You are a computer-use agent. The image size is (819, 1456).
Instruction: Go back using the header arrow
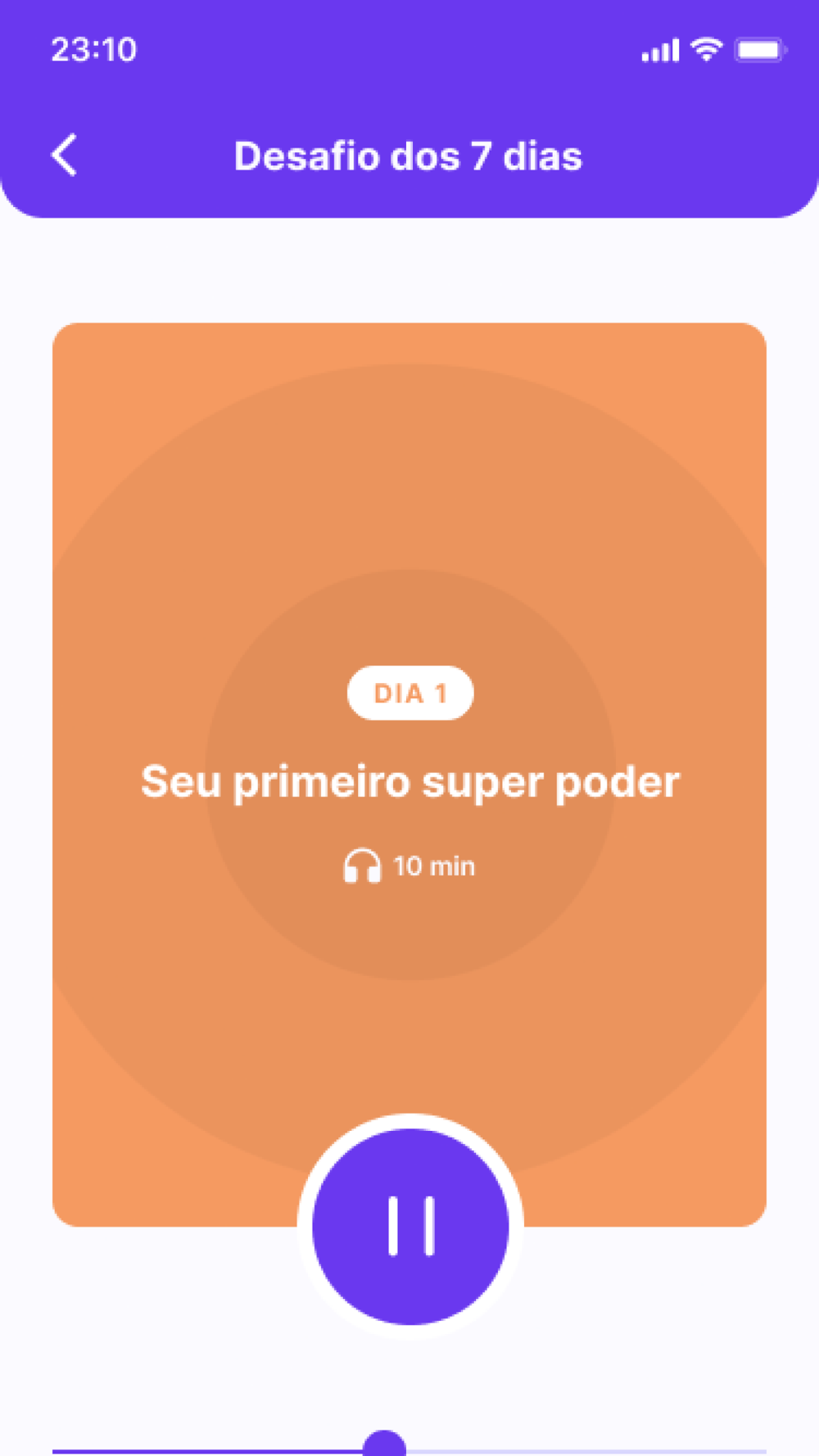(64, 155)
